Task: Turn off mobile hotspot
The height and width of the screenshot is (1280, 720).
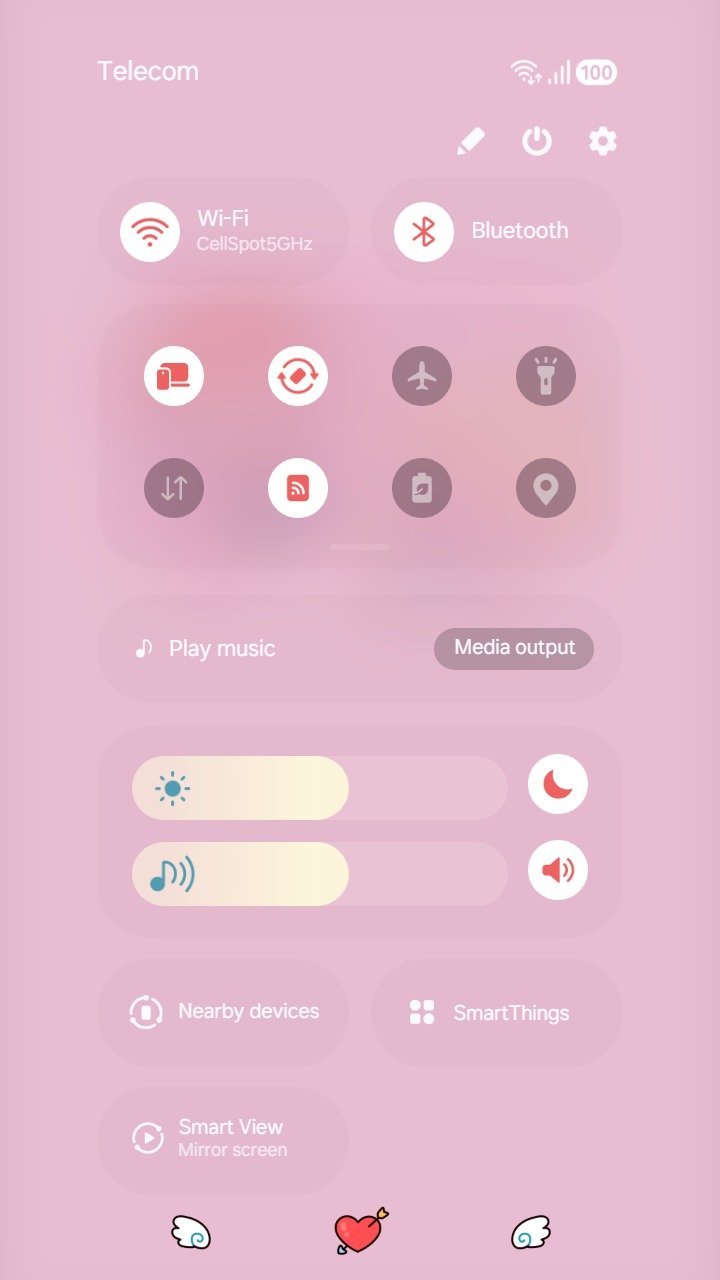Action: 298,488
